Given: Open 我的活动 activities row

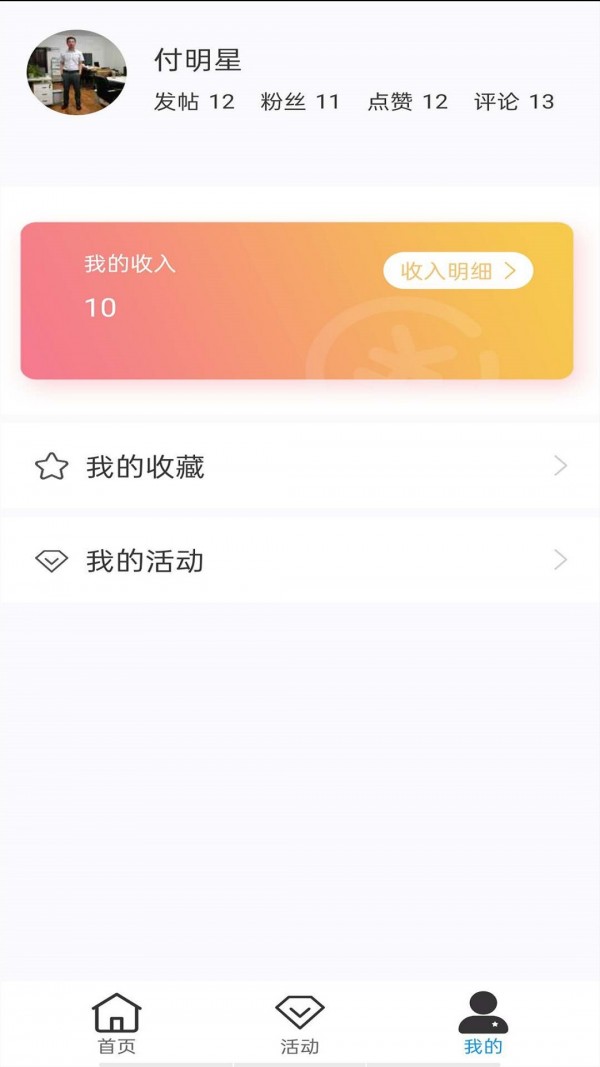Looking at the screenshot, I should pyautogui.click(x=299, y=560).
